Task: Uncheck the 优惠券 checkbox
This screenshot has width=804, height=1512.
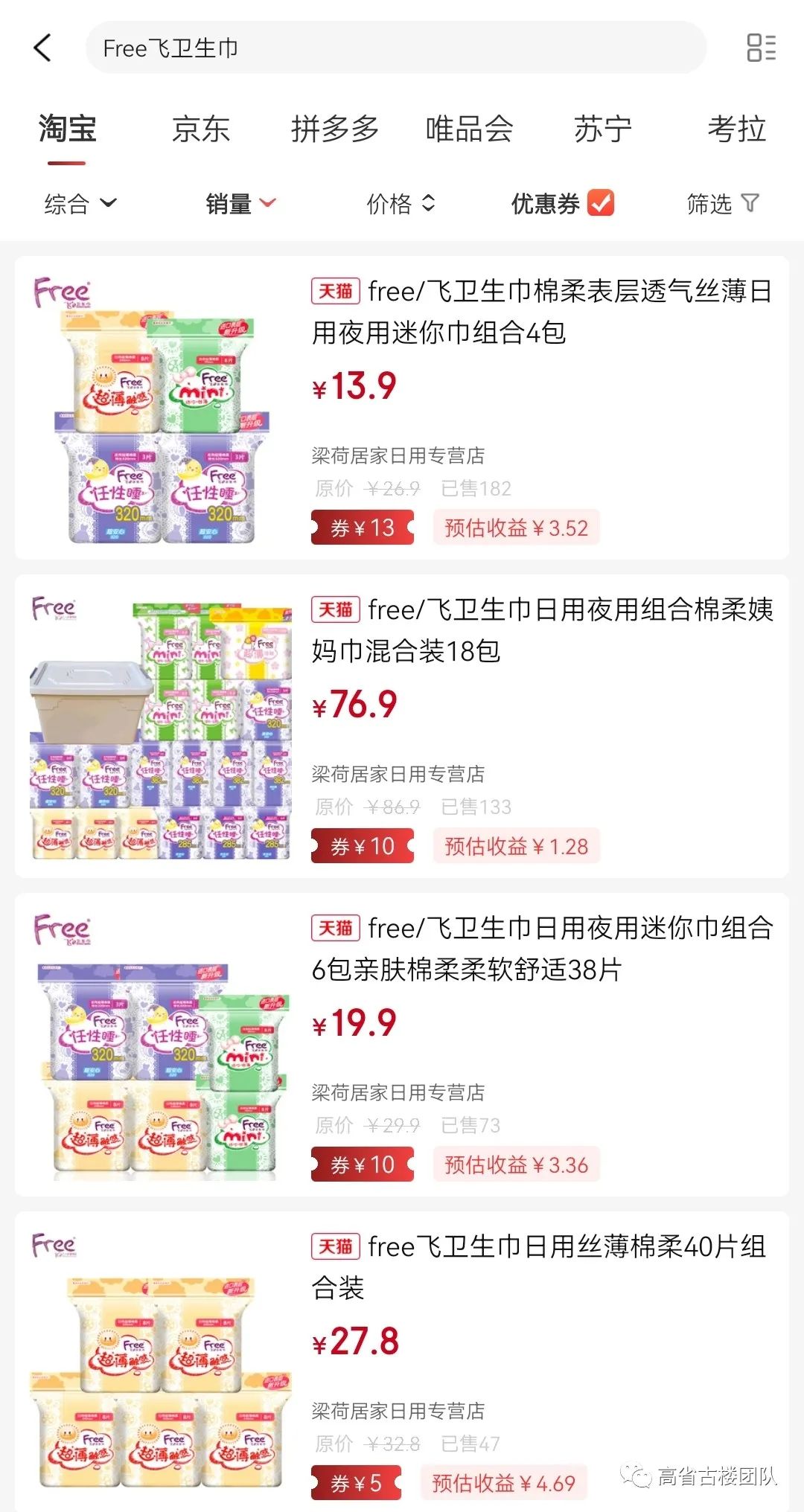Action: tap(600, 202)
